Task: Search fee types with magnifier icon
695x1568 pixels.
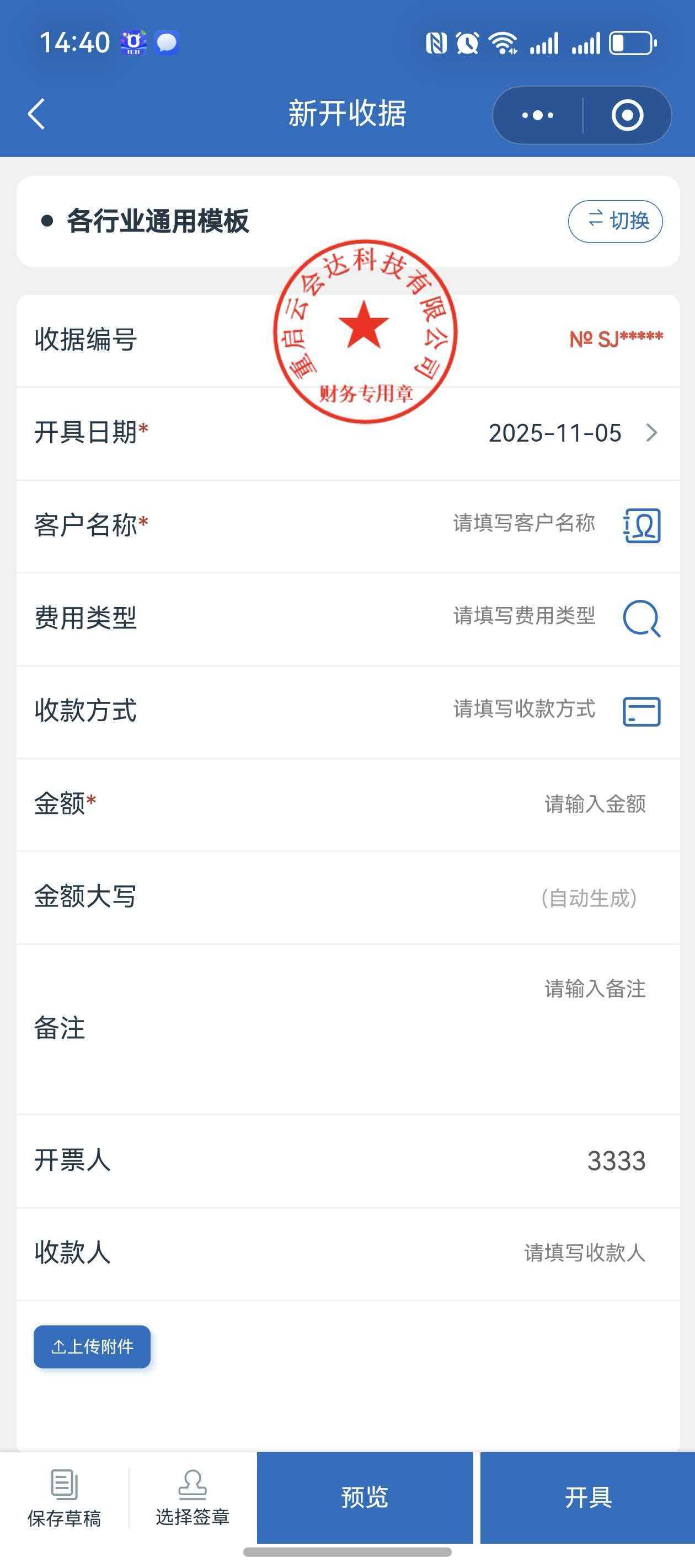Action: 641,619
